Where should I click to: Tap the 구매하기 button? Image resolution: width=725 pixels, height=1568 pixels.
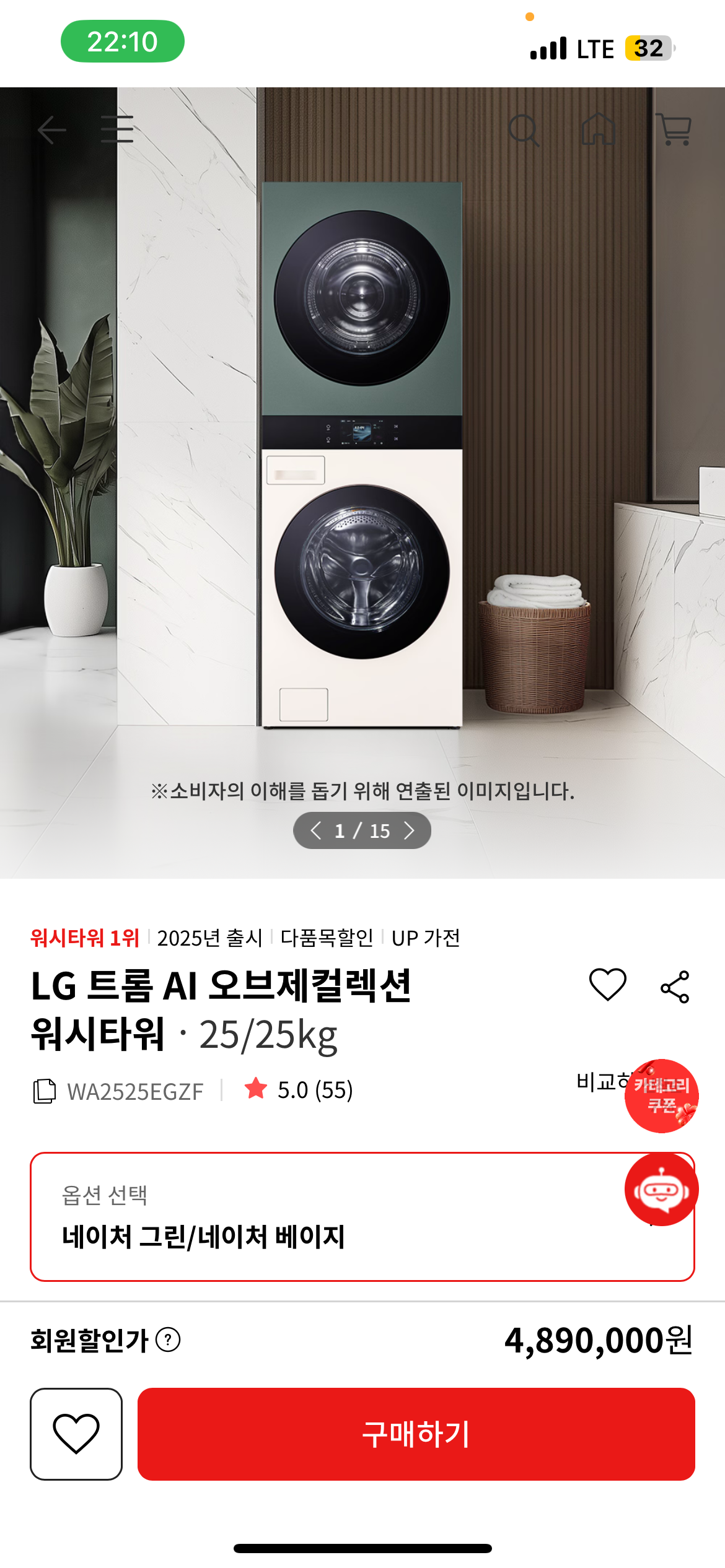click(416, 1434)
